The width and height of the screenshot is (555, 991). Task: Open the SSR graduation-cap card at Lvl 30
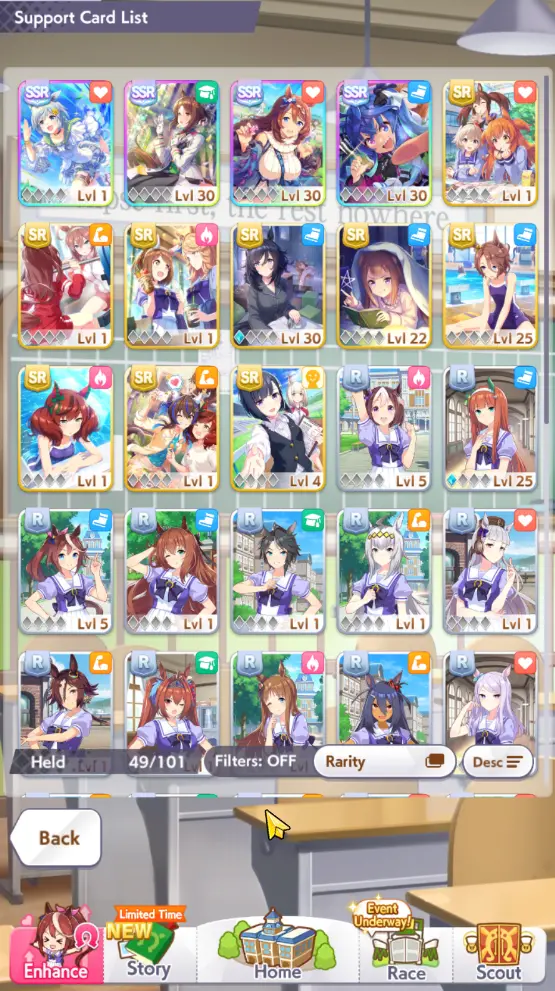point(172,143)
